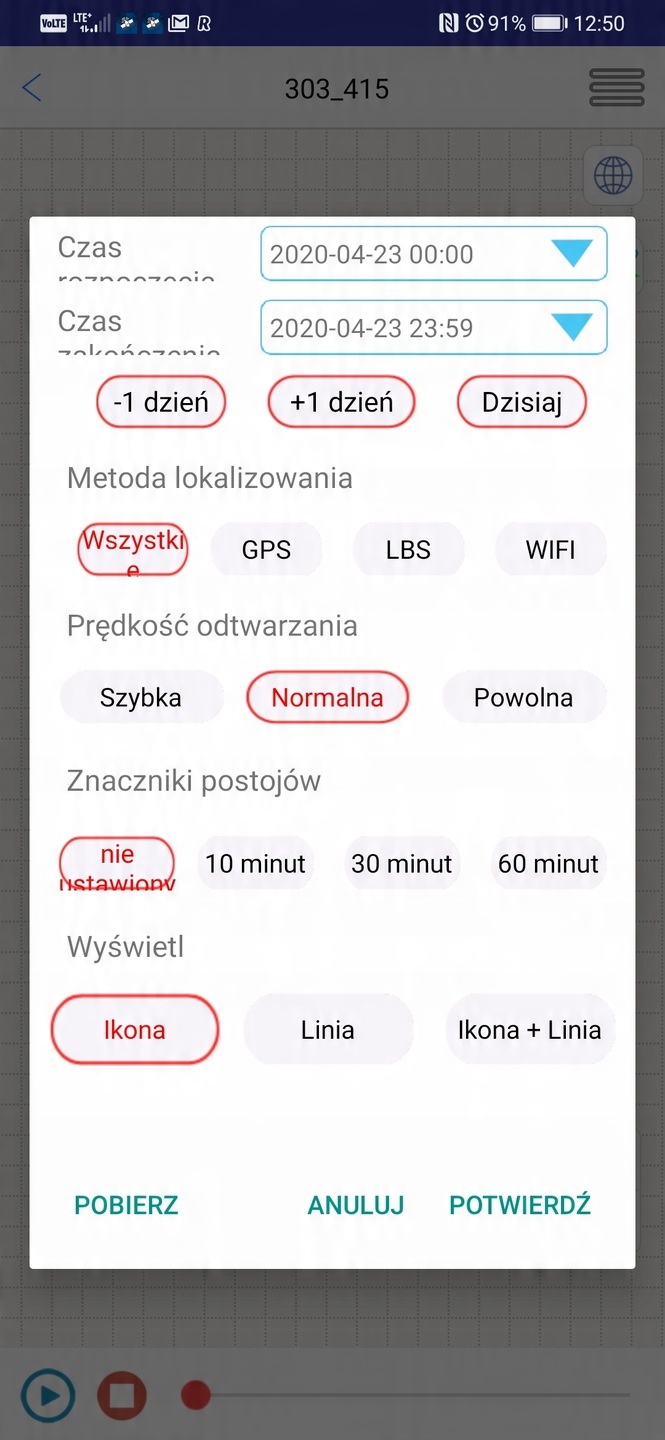Set playback speed to Powolna
The image size is (665, 1440).
pyautogui.click(x=523, y=697)
